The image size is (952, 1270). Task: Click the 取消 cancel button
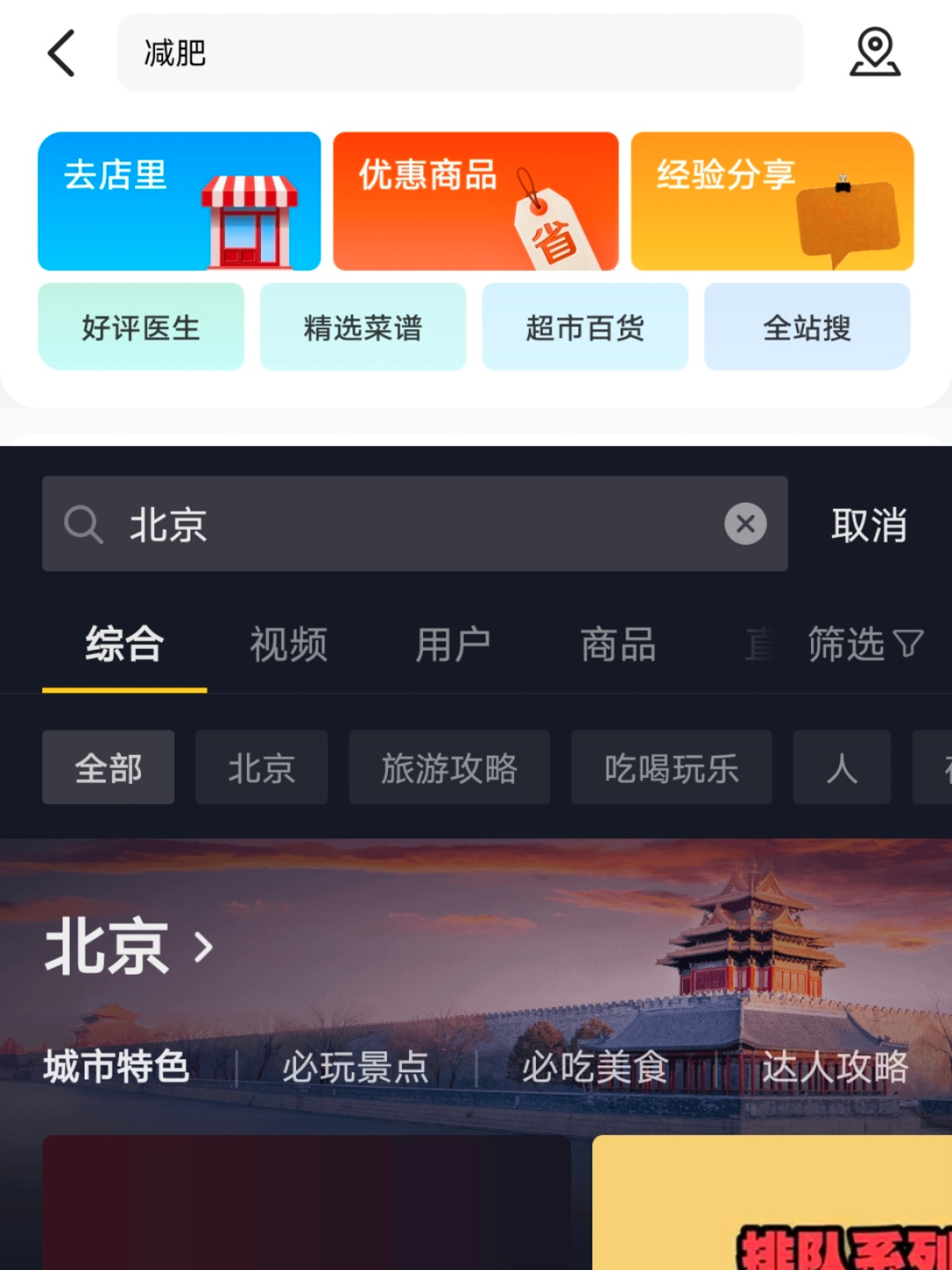pos(869,525)
